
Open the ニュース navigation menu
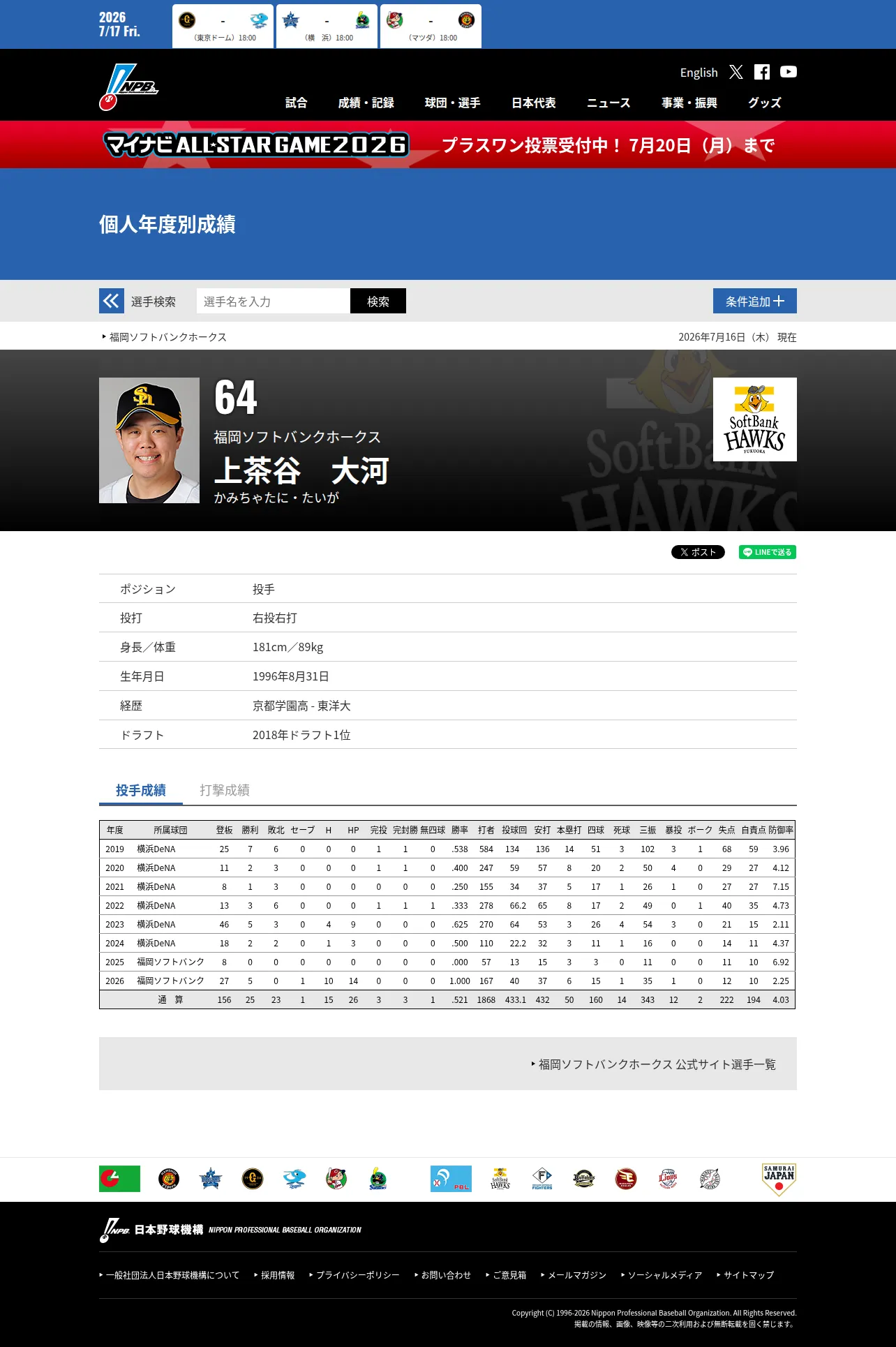pos(608,103)
